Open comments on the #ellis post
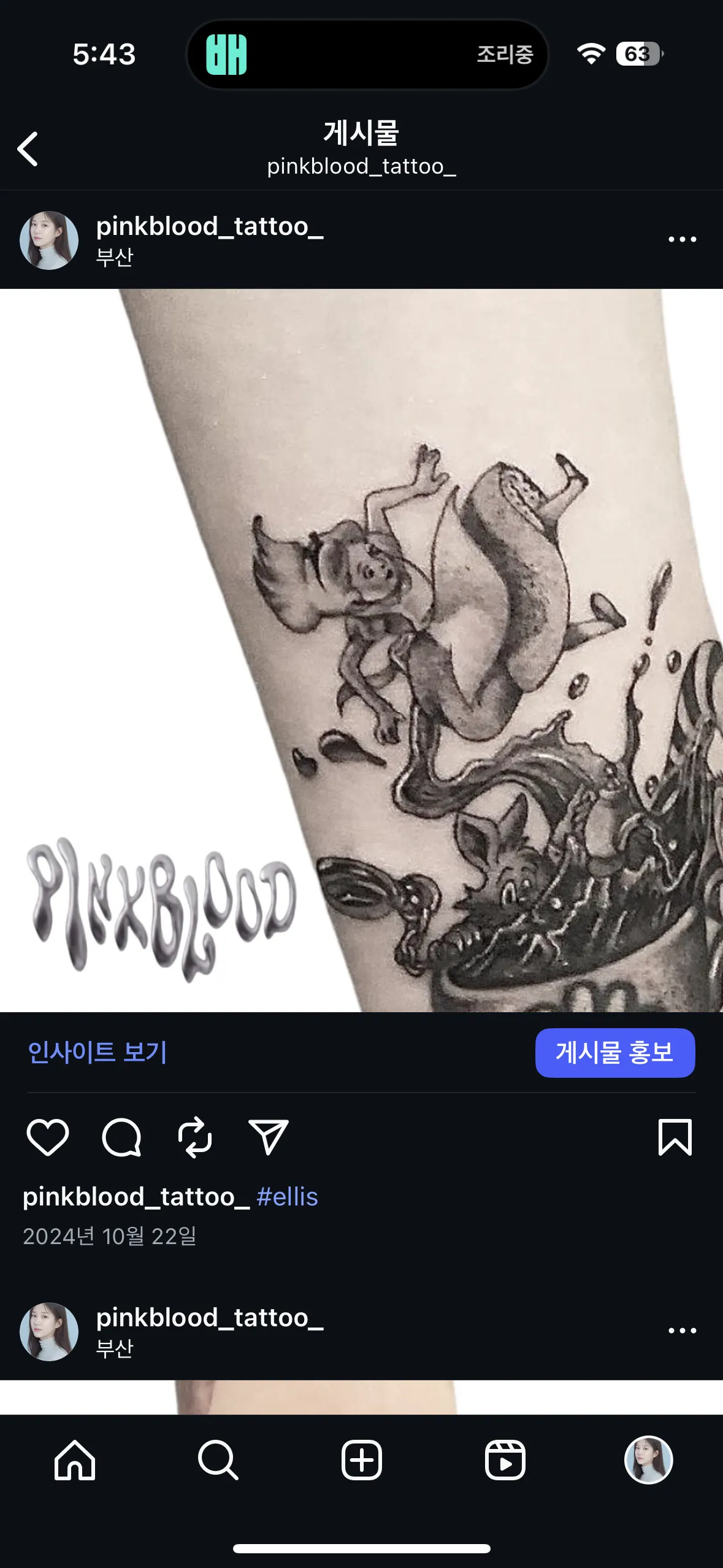The height and width of the screenshot is (1568, 723). [121, 1137]
